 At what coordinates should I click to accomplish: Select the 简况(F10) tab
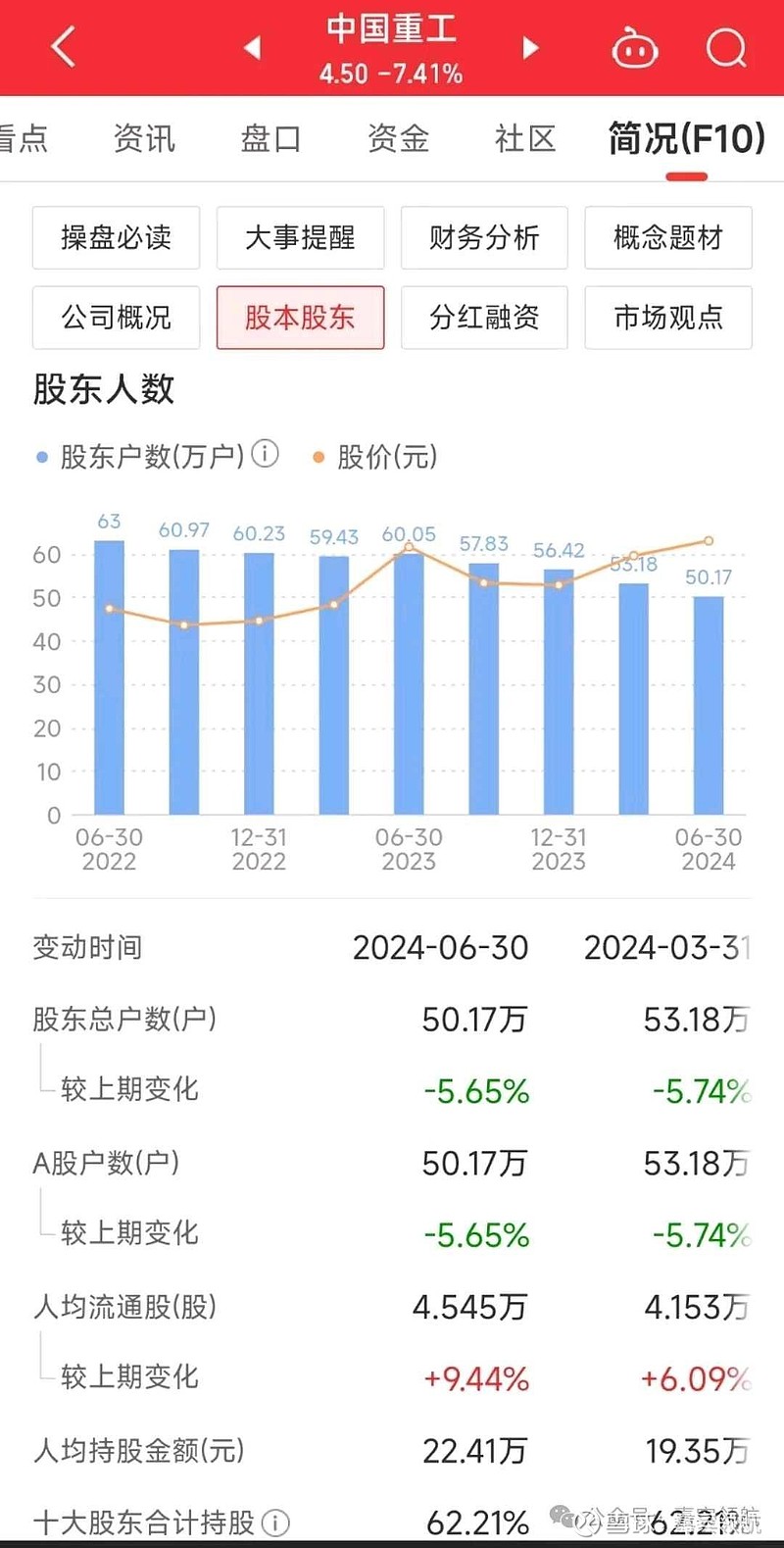click(686, 139)
